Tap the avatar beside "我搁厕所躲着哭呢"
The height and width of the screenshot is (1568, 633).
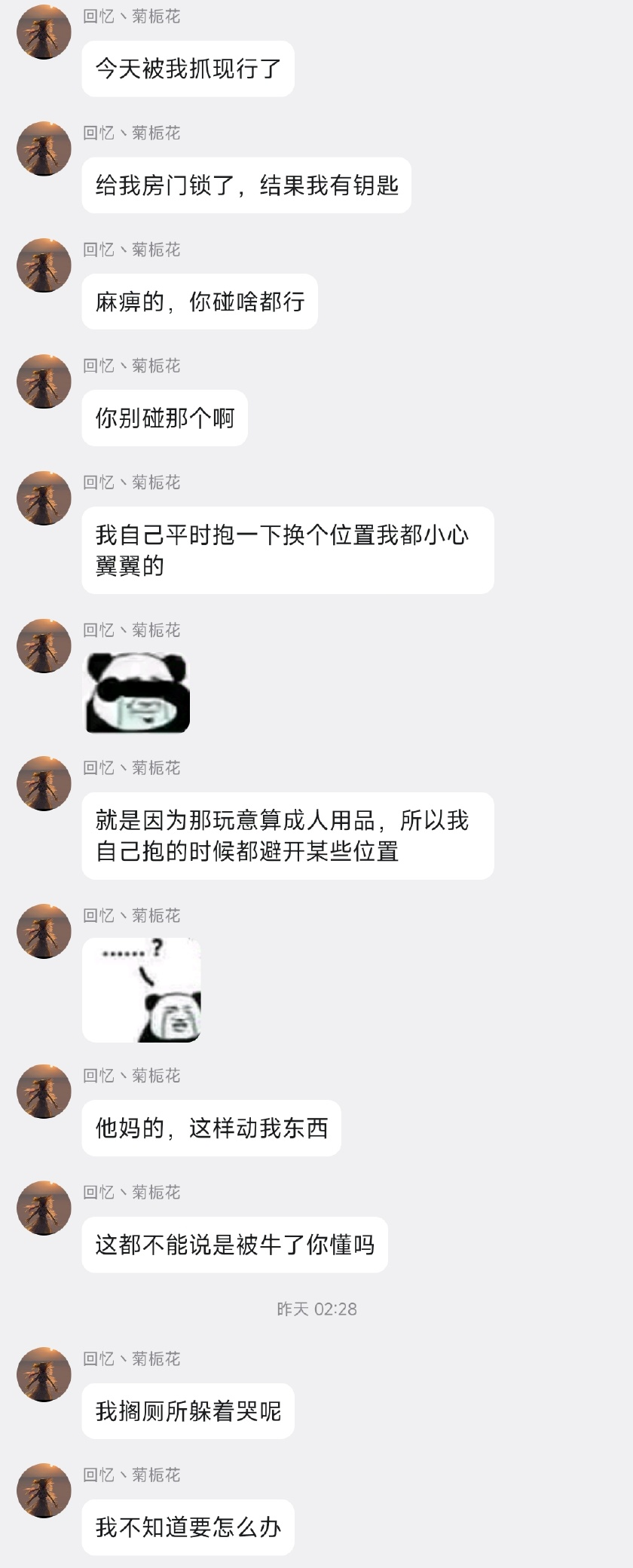(x=44, y=1374)
